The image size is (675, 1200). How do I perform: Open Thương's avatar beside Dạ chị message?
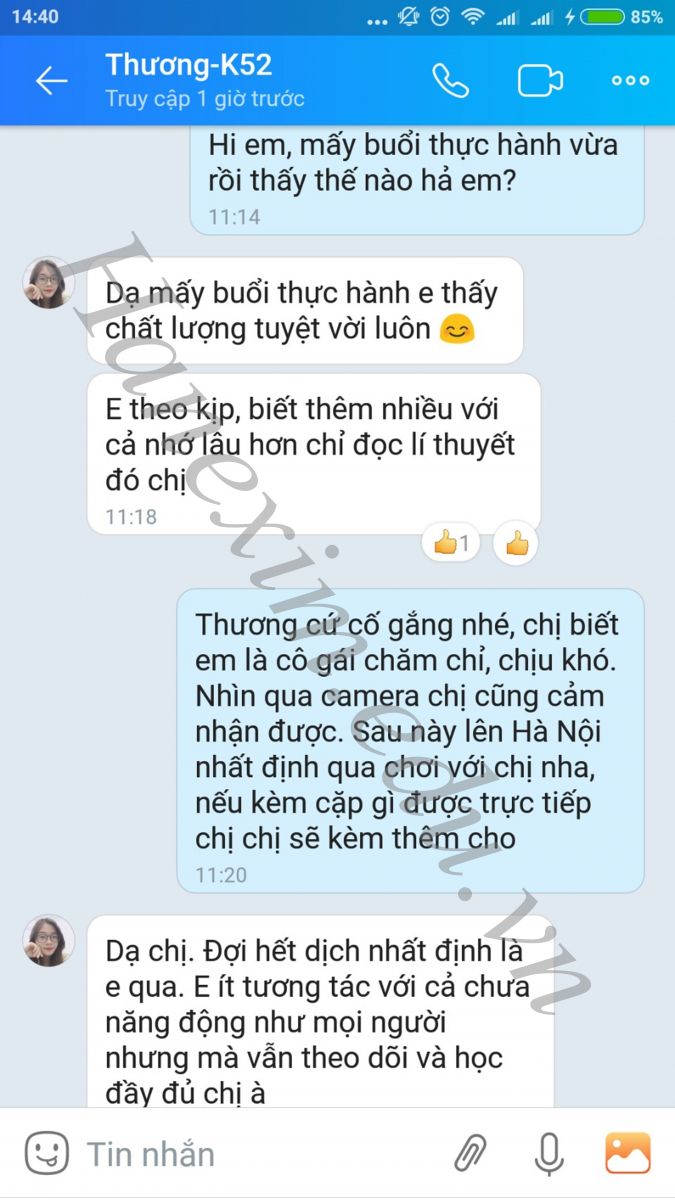pyautogui.click(x=48, y=940)
